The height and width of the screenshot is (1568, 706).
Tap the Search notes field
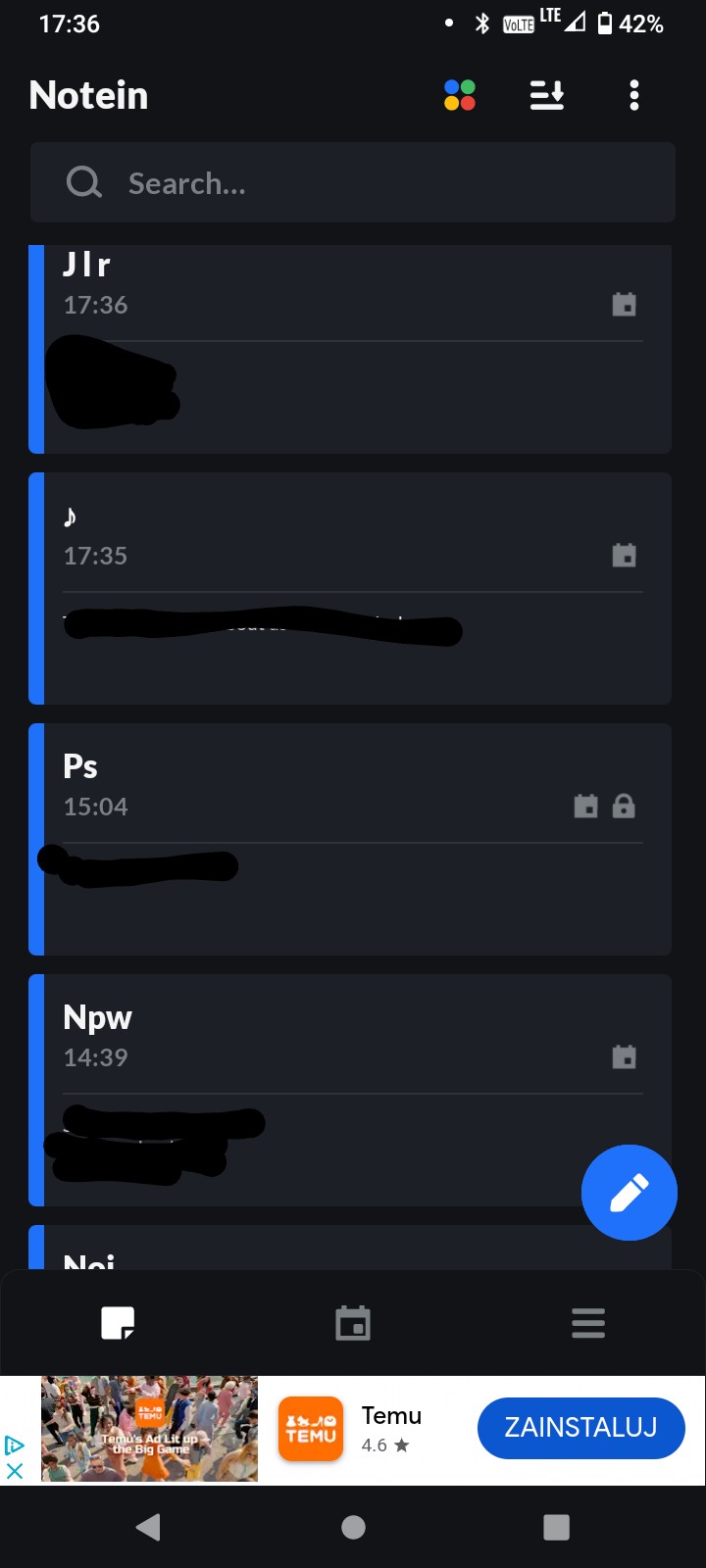(x=353, y=183)
